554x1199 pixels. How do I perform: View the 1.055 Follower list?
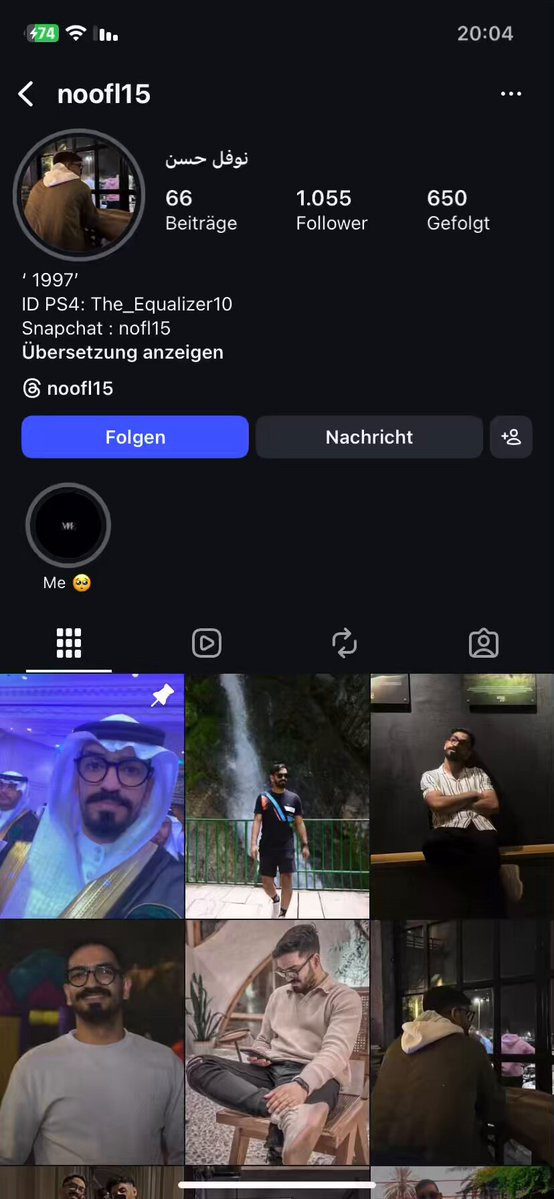pos(331,210)
